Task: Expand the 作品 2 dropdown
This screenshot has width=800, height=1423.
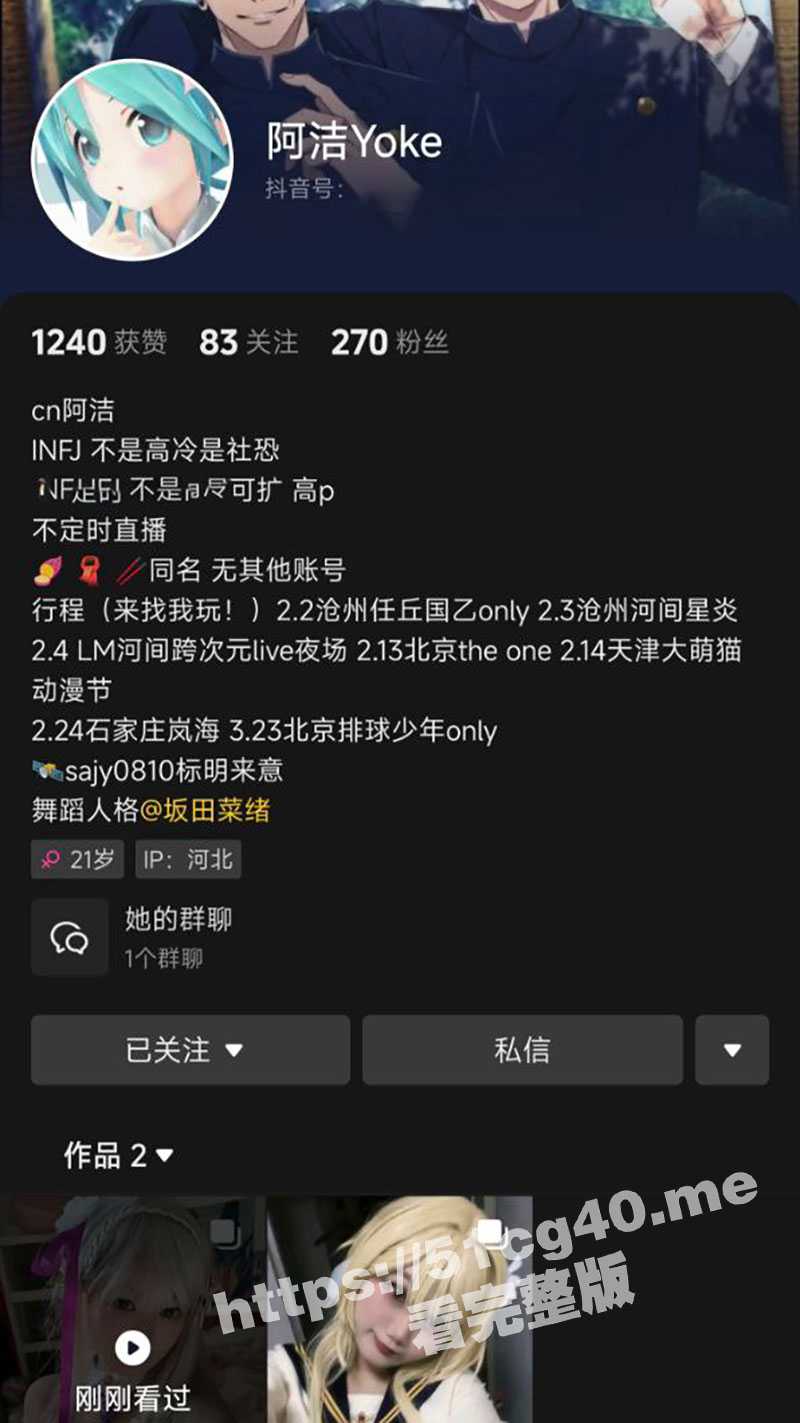Action: click(119, 1156)
